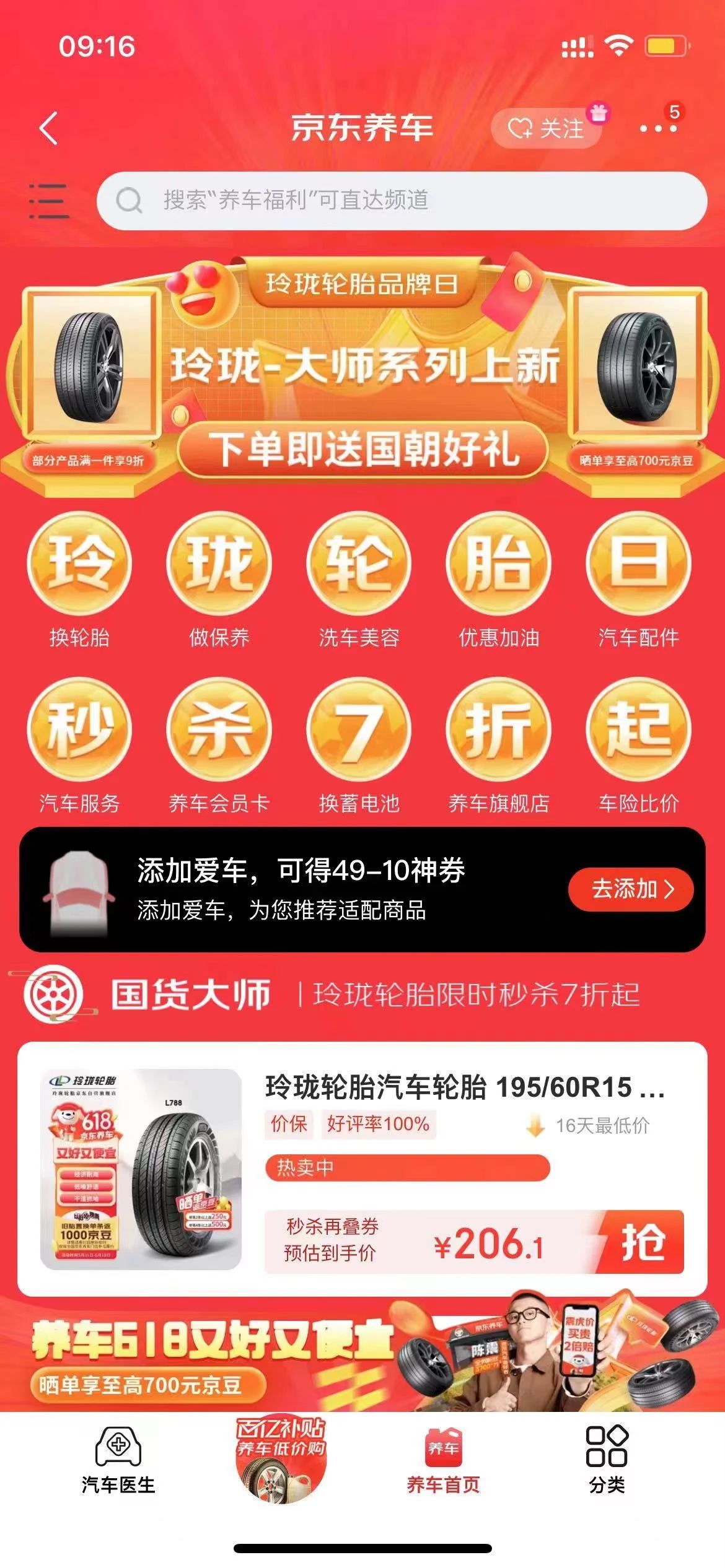Image resolution: width=725 pixels, height=1568 pixels.
Task: Select the 换蓄电池 shortcut
Action: coord(359,746)
